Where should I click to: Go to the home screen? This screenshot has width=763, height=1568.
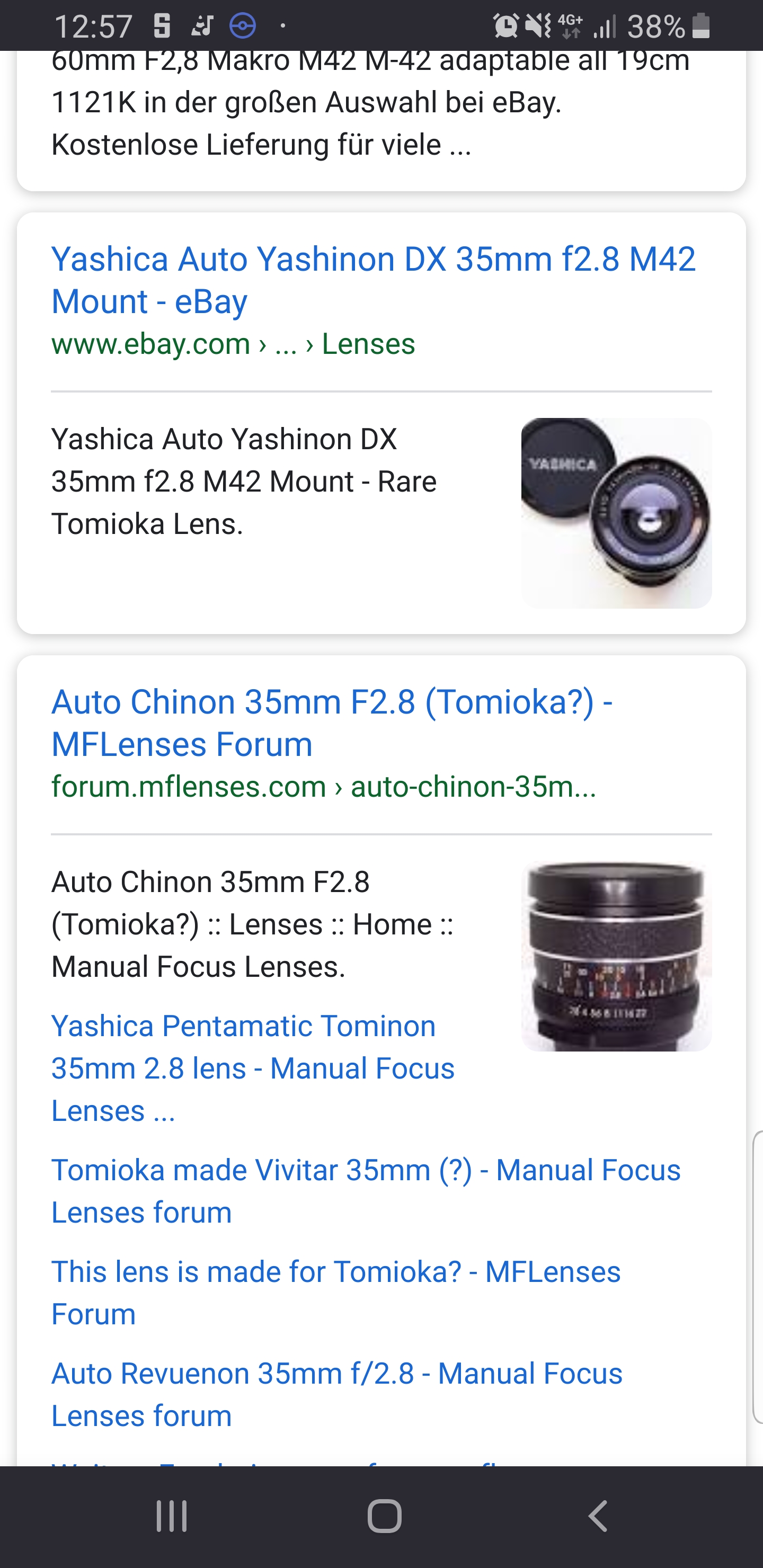[384, 1516]
